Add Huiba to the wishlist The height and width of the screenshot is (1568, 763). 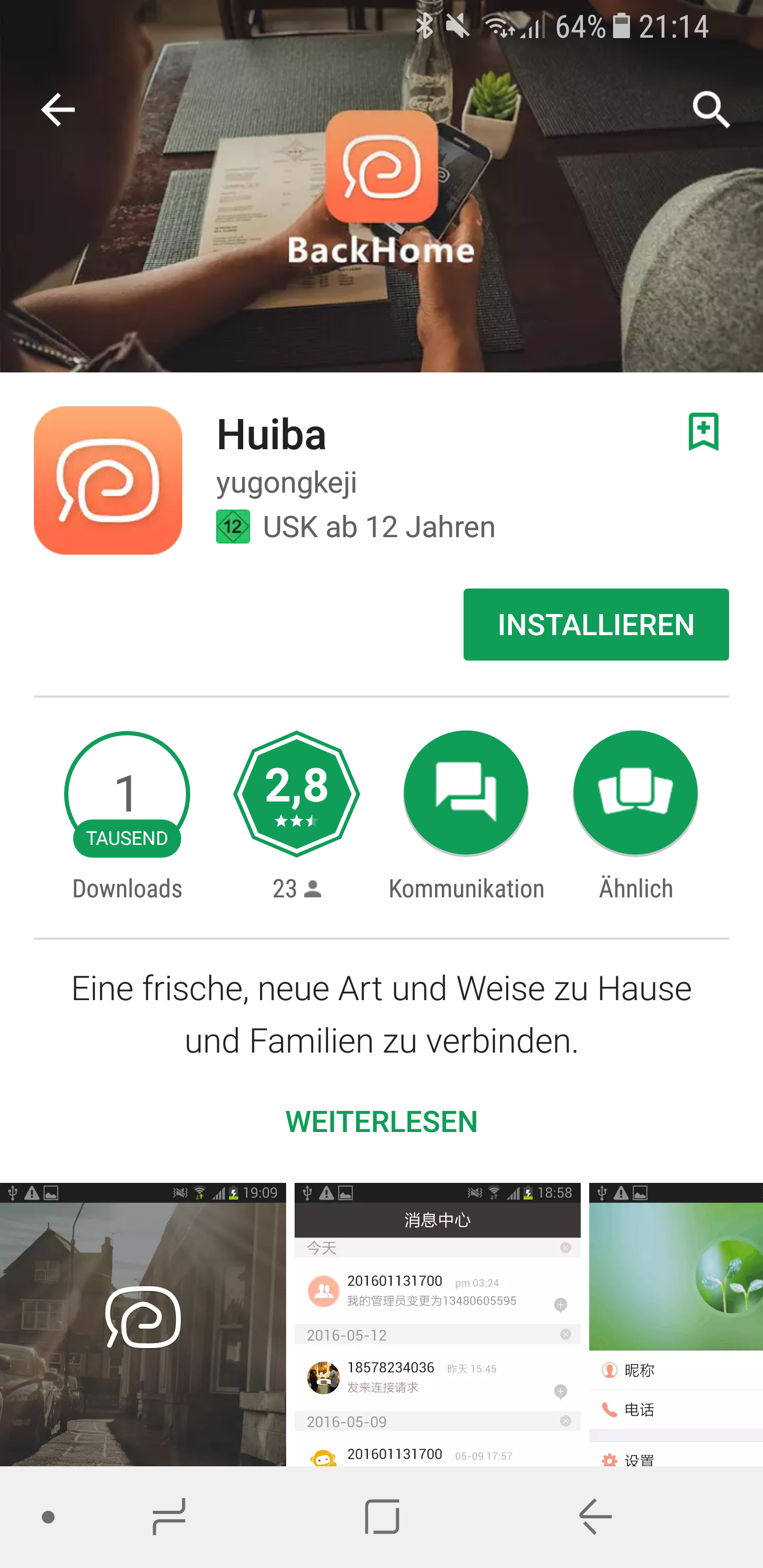[703, 432]
